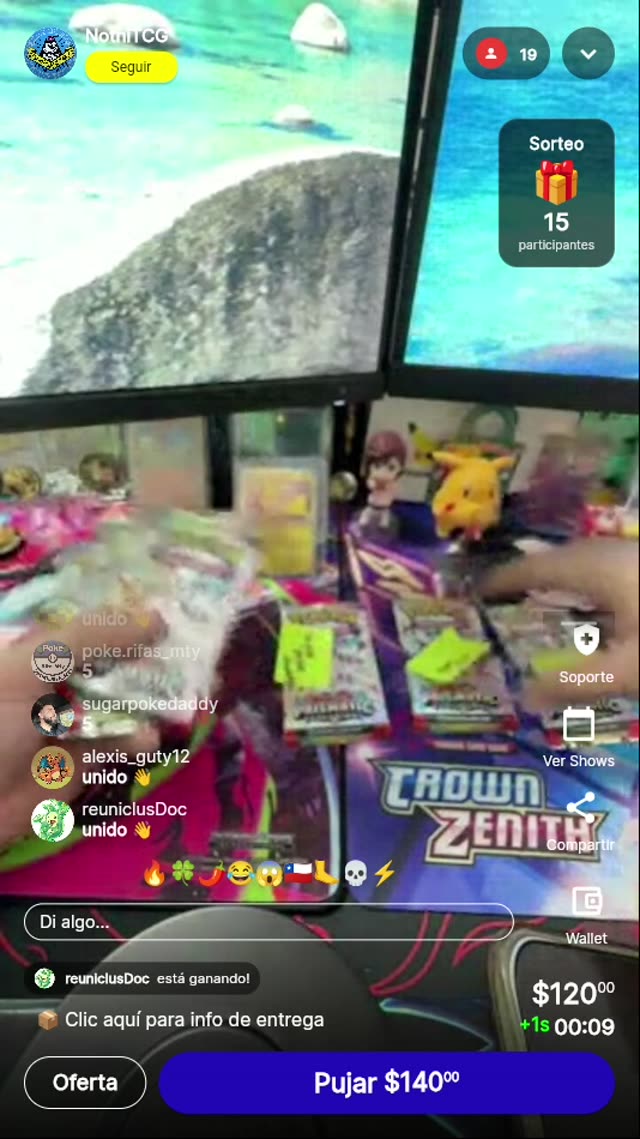Send the skull emoji reaction
Image resolution: width=640 pixels, height=1139 pixels.
point(355,873)
